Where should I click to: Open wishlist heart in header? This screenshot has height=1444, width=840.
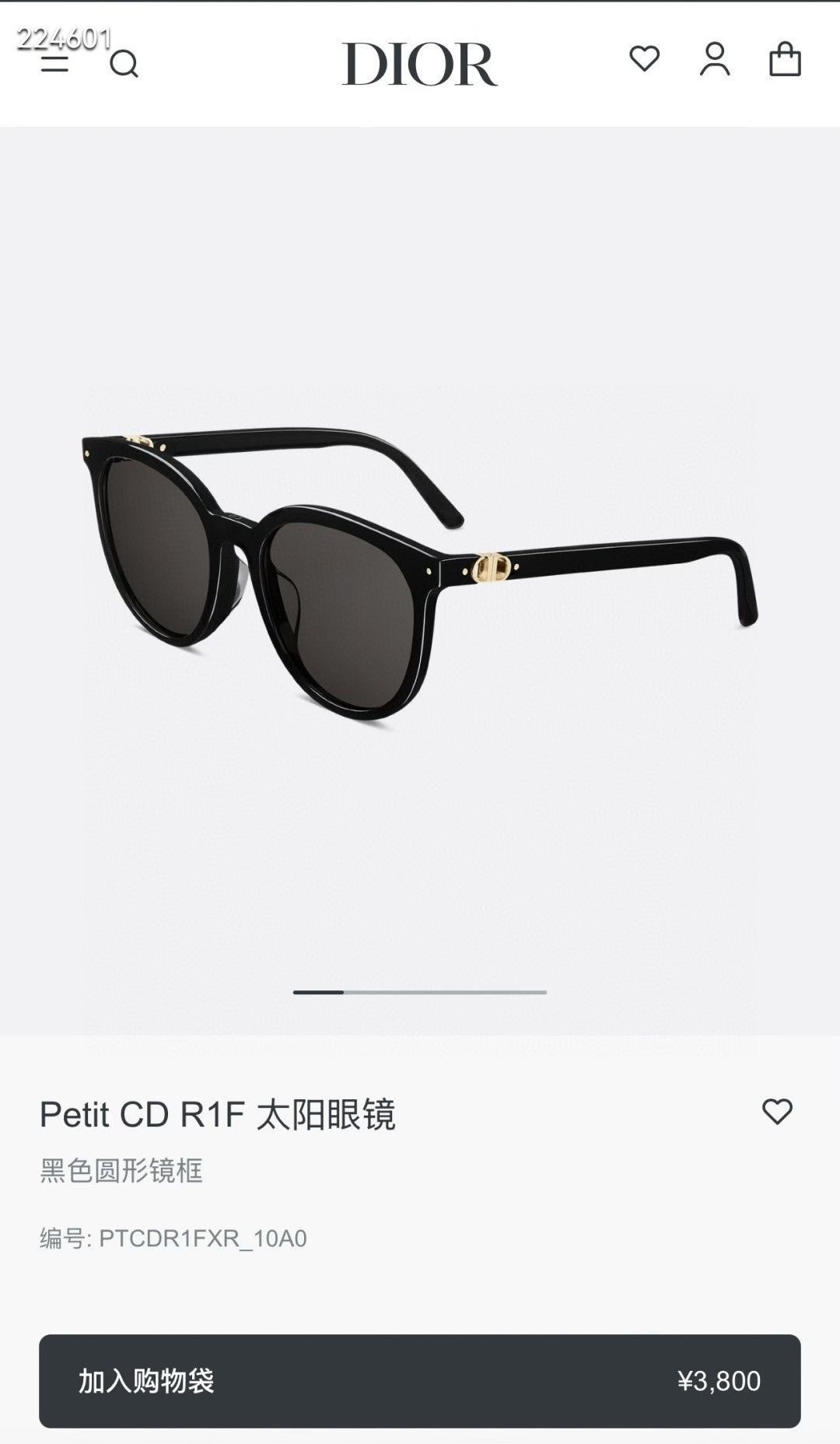pos(644,58)
